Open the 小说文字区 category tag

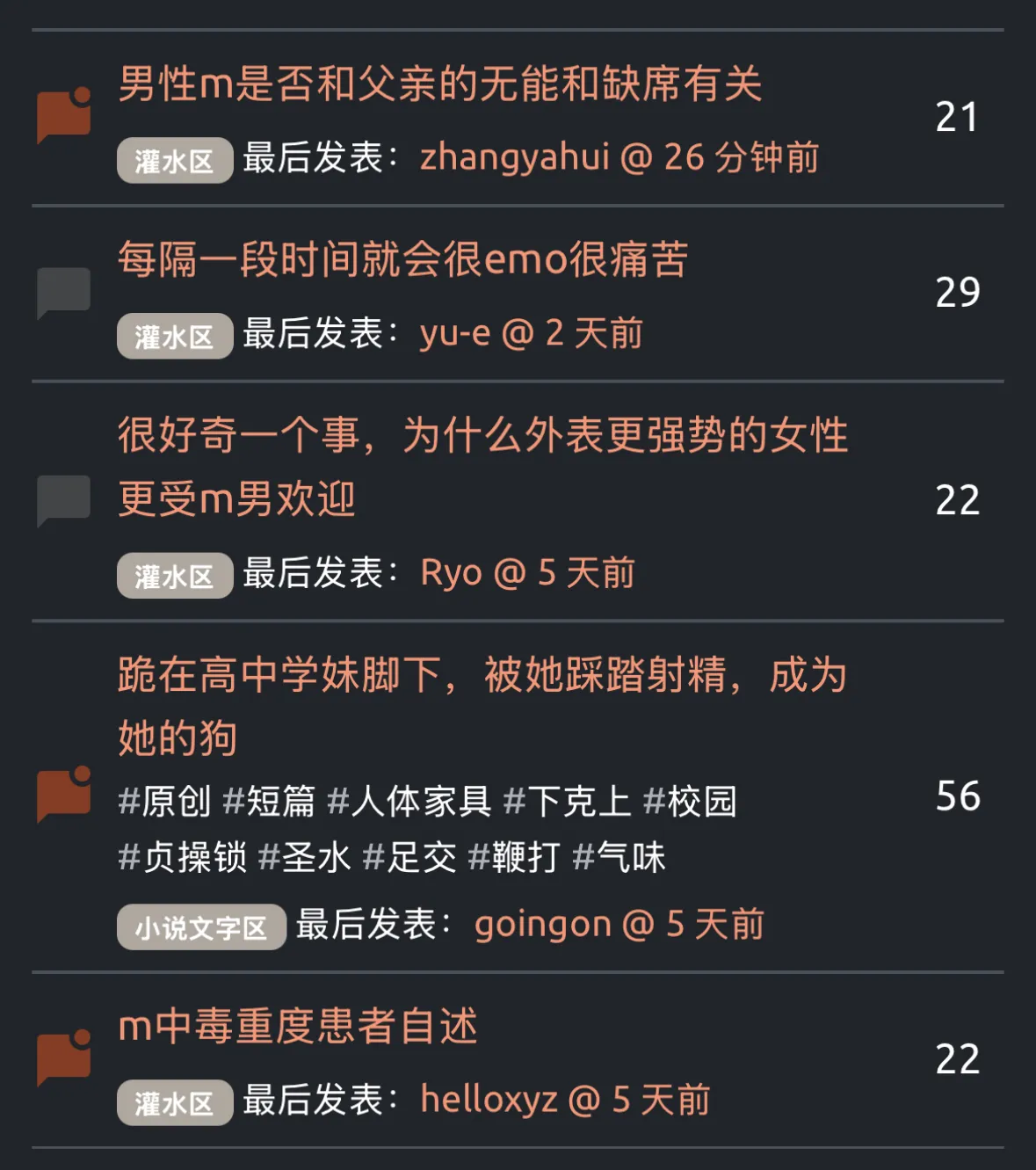(201, 927)
